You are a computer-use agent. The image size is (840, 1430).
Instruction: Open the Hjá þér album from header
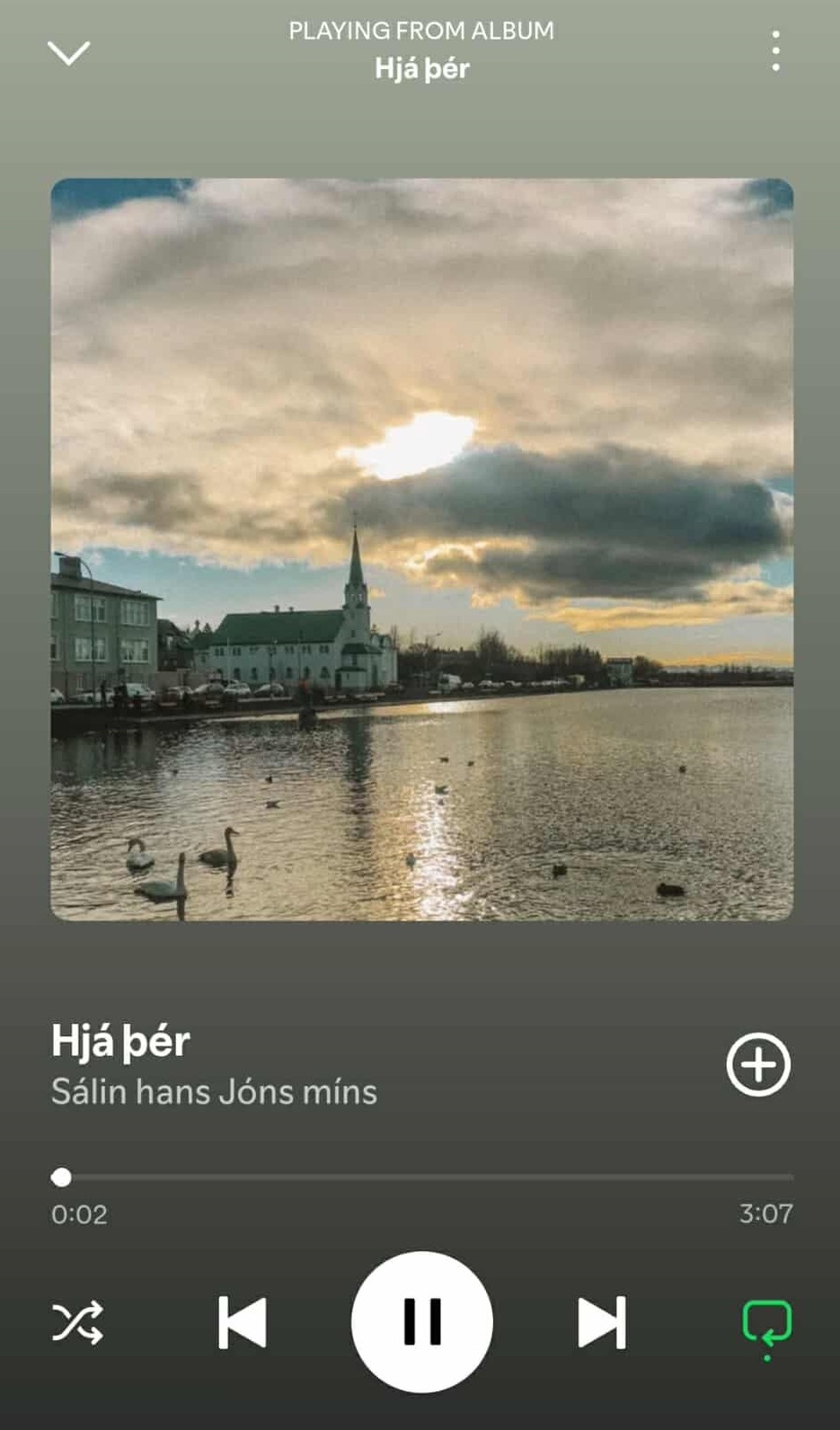click(x=421, y=68)
